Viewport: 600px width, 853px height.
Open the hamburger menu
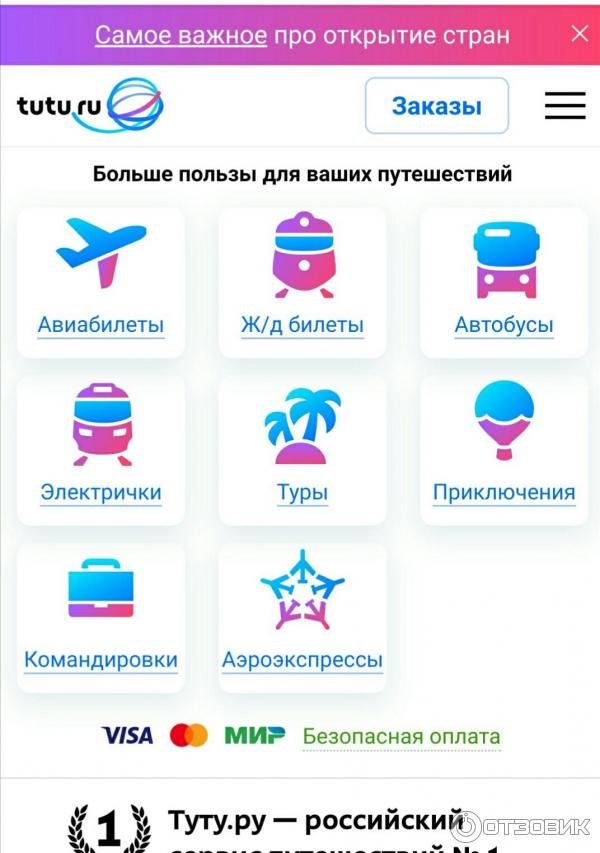coord(565,106)
